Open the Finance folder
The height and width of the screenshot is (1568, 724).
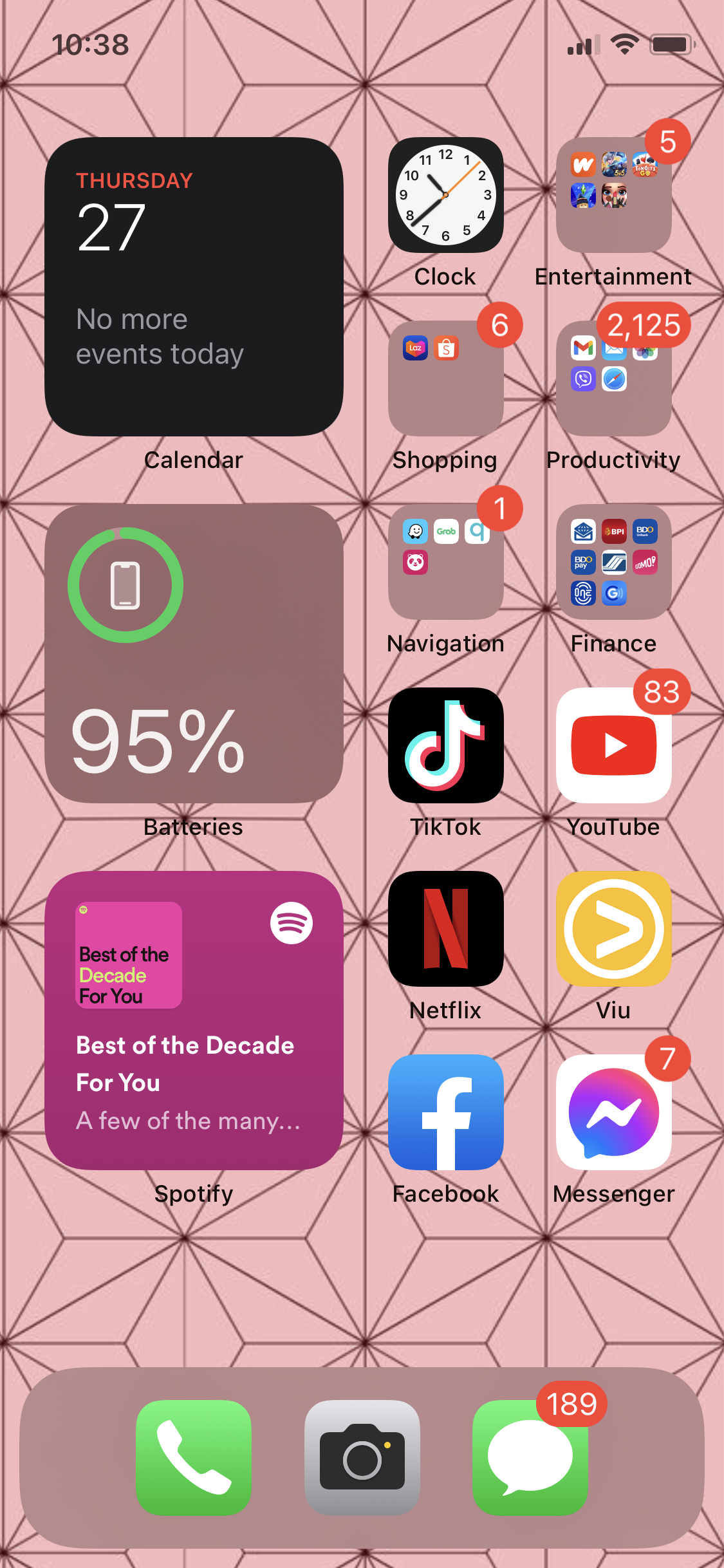click(613, 562)
